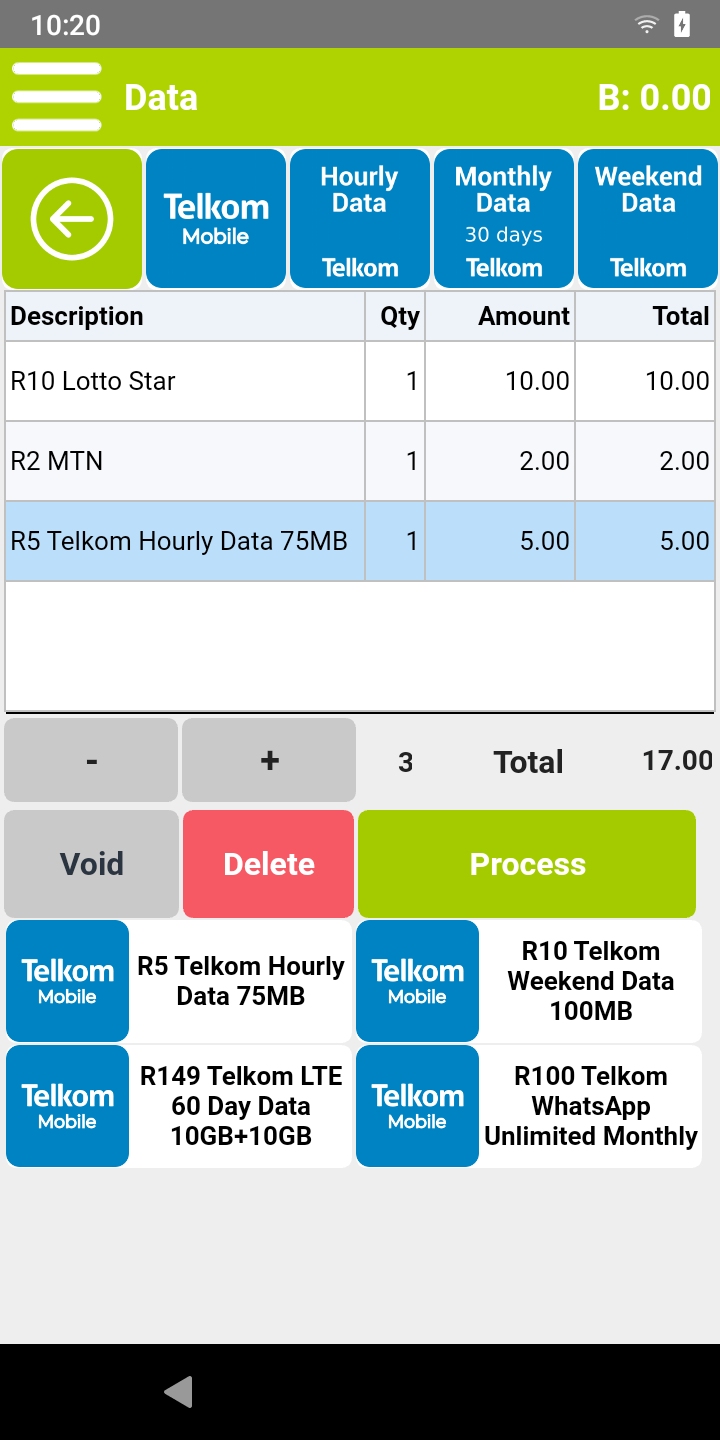Decrease quantity with the minus button
The image size is (720, 1440).
pyautogui.click(x=91, y=760)
